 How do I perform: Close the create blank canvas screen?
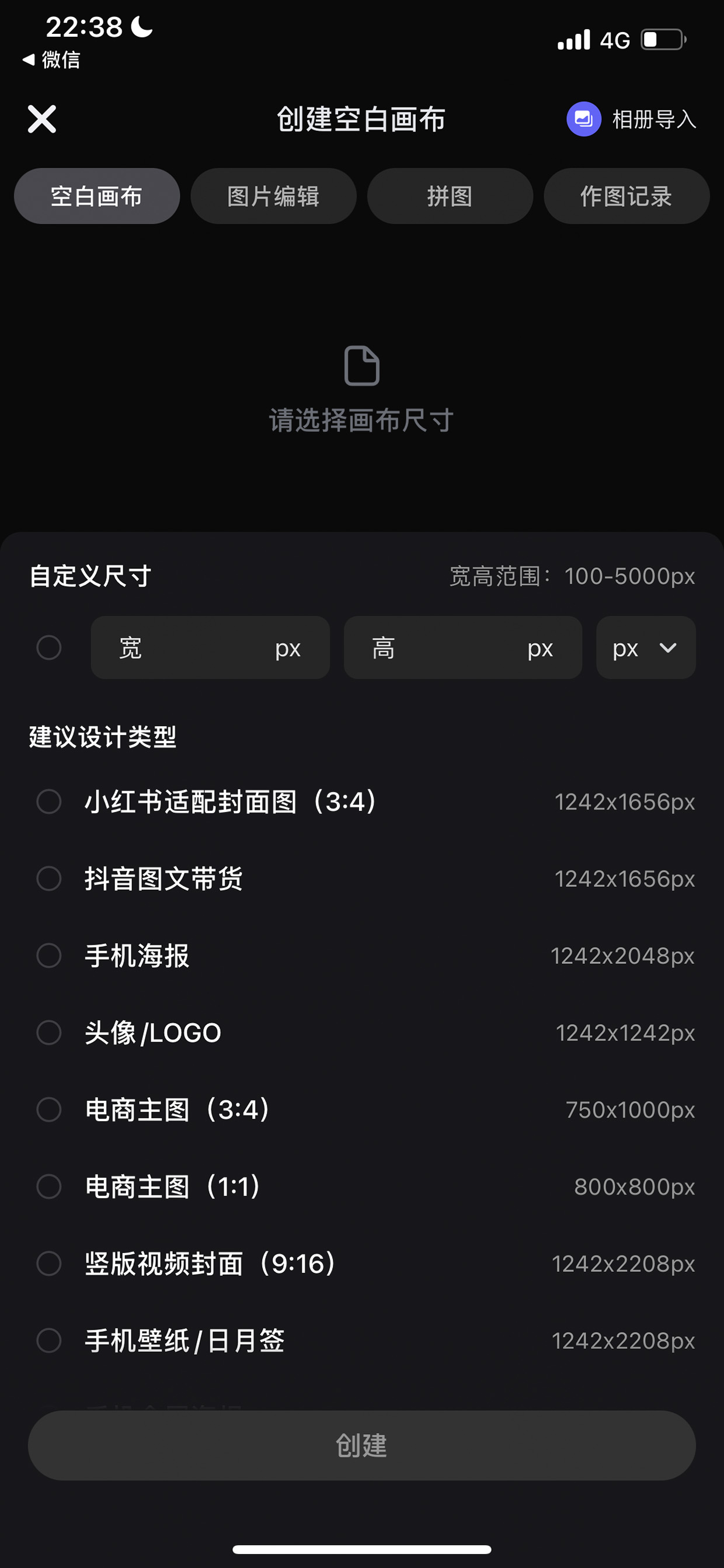[x=42, y=119]
